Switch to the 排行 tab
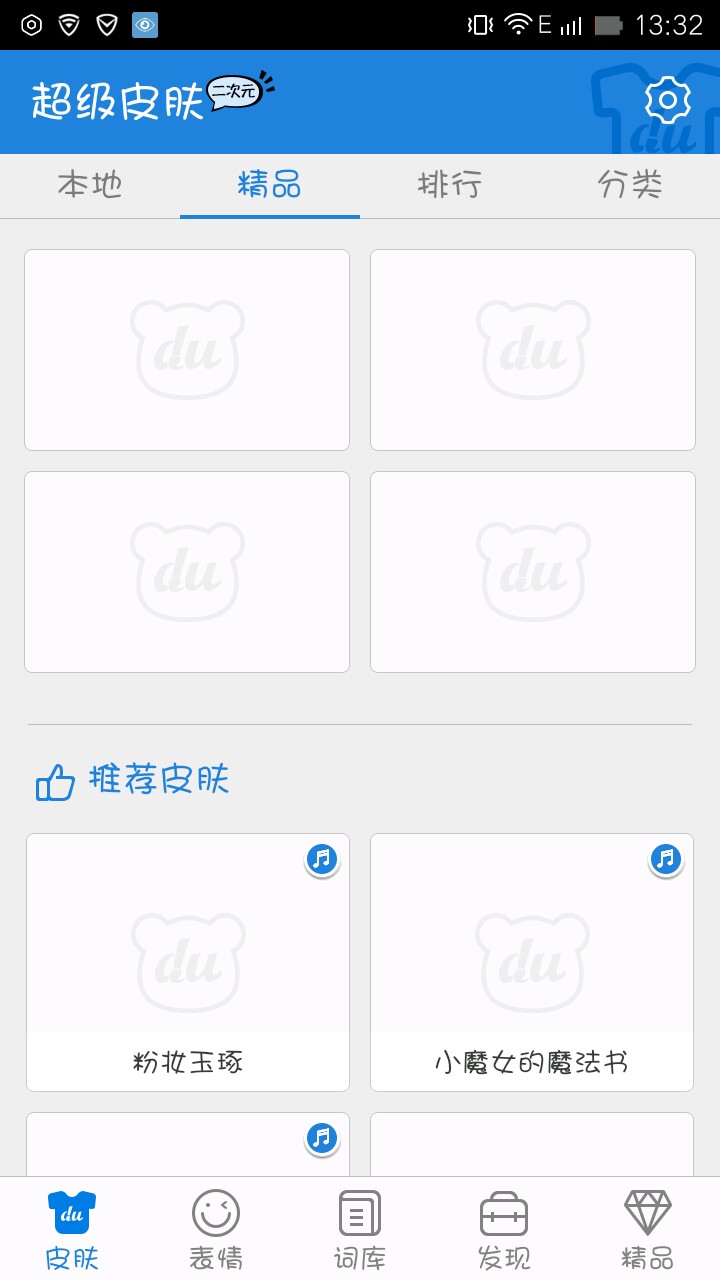This screenshot has height=1280, width=720. [x=449, y=185]
